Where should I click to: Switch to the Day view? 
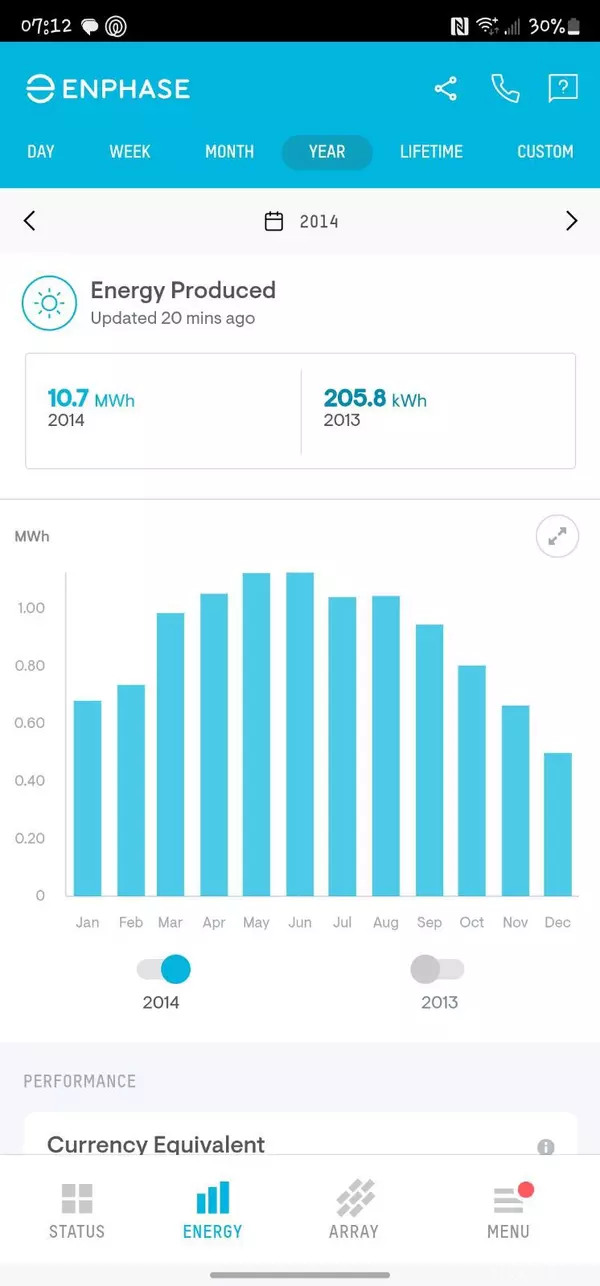pos(41,152)
